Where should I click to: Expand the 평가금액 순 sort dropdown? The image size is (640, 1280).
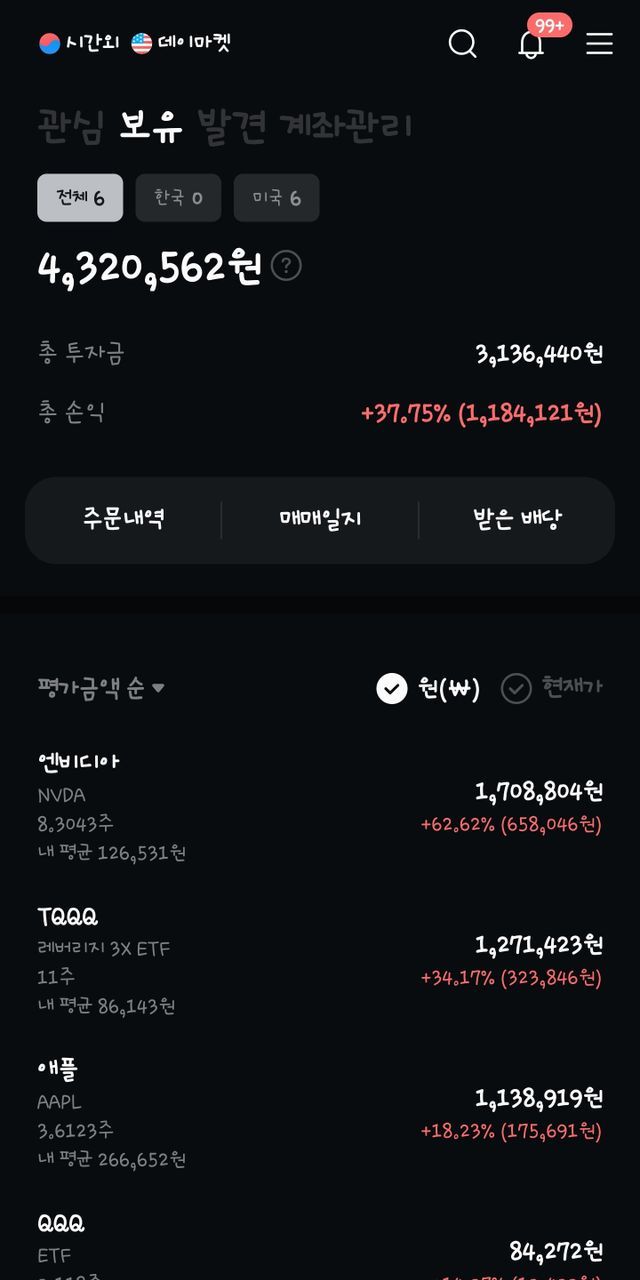pyautogui.click(x=101, y=688)
